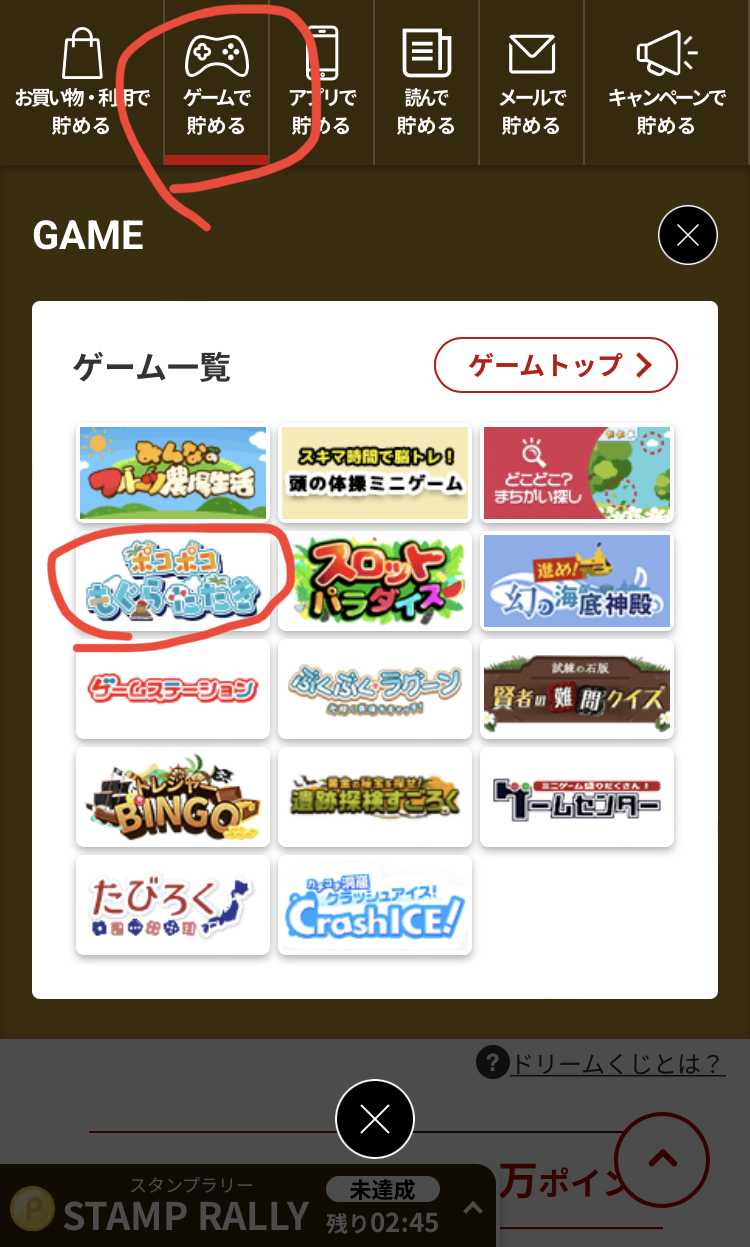Viewport: 750px width, 1247px height.
Task: Switch to the お買い物・利用で貯める tab
Action: coord(81,82)
